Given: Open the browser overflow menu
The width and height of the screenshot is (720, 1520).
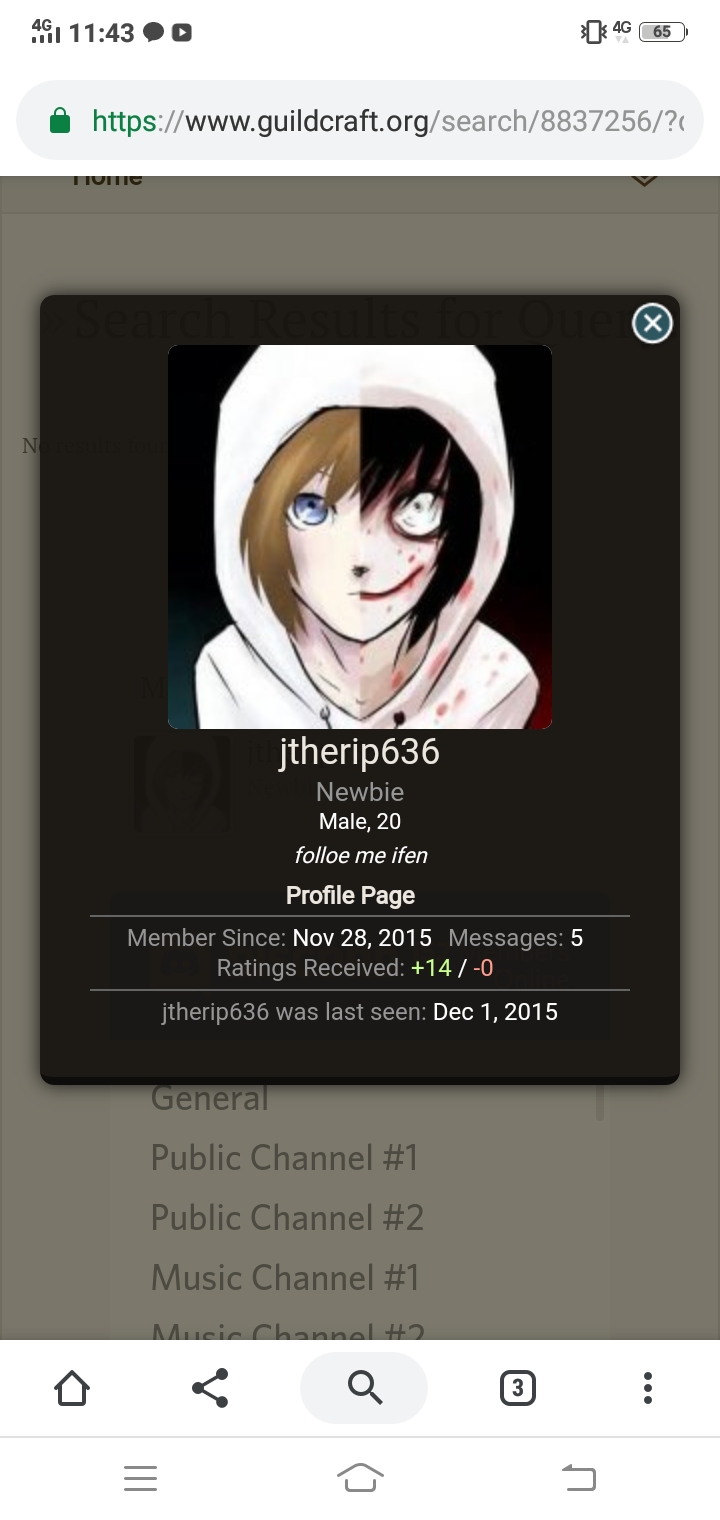Looking at the screenshot, I should pyautogui.click(x=648, y=1387).
